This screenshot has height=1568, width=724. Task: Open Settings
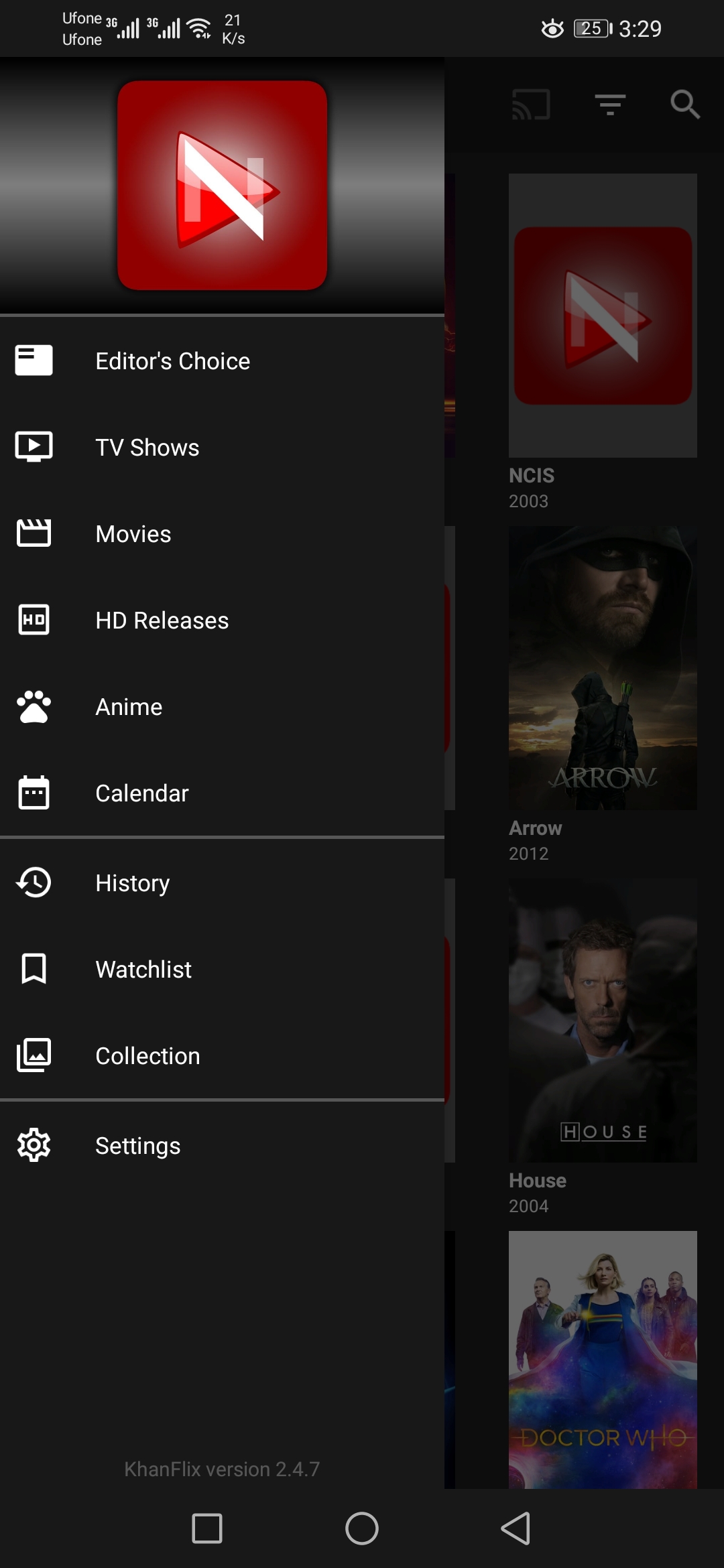click(138, 1146)
